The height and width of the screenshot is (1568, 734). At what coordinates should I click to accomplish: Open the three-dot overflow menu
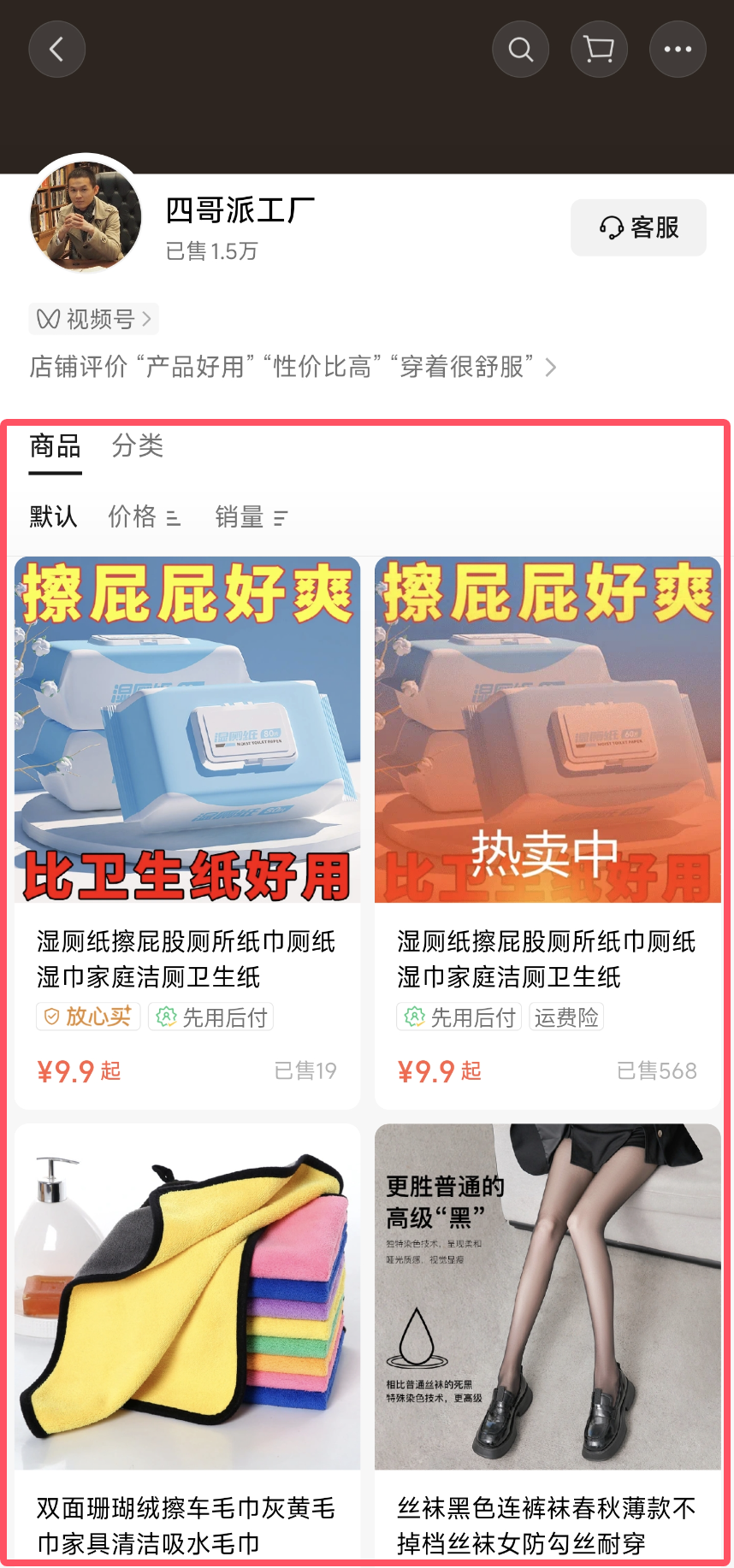click(678, 50)
